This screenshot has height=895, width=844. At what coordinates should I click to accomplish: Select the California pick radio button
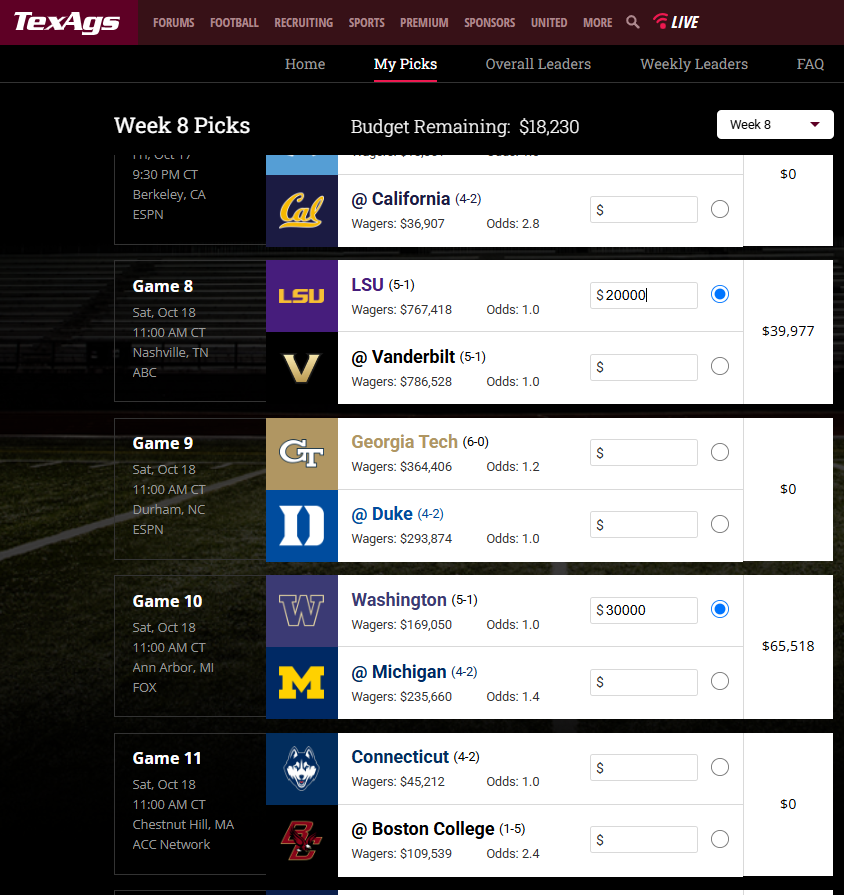(720, 209)
